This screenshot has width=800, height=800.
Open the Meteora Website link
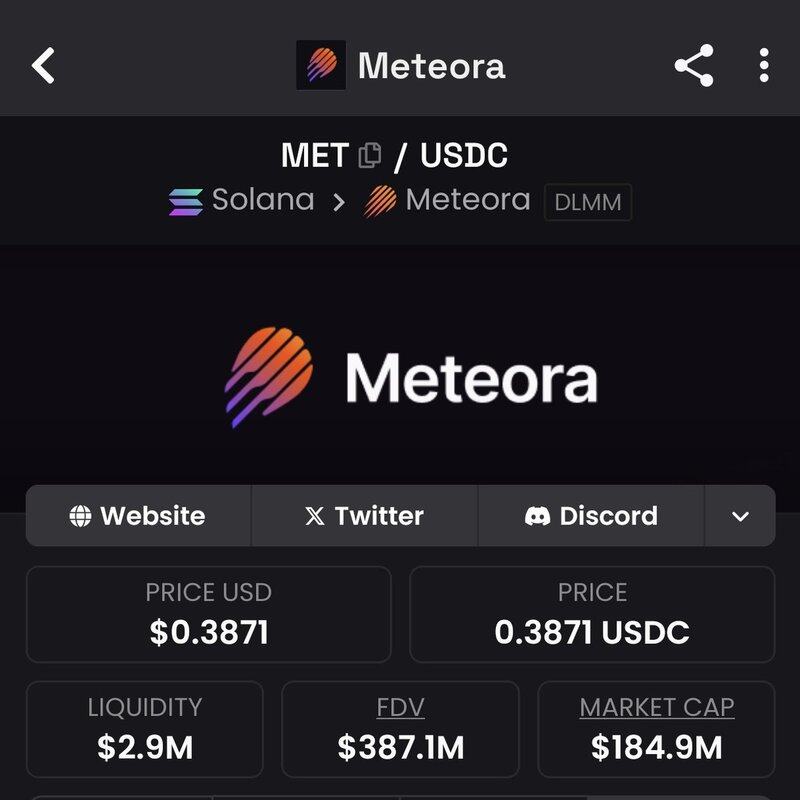click(138, 516)
